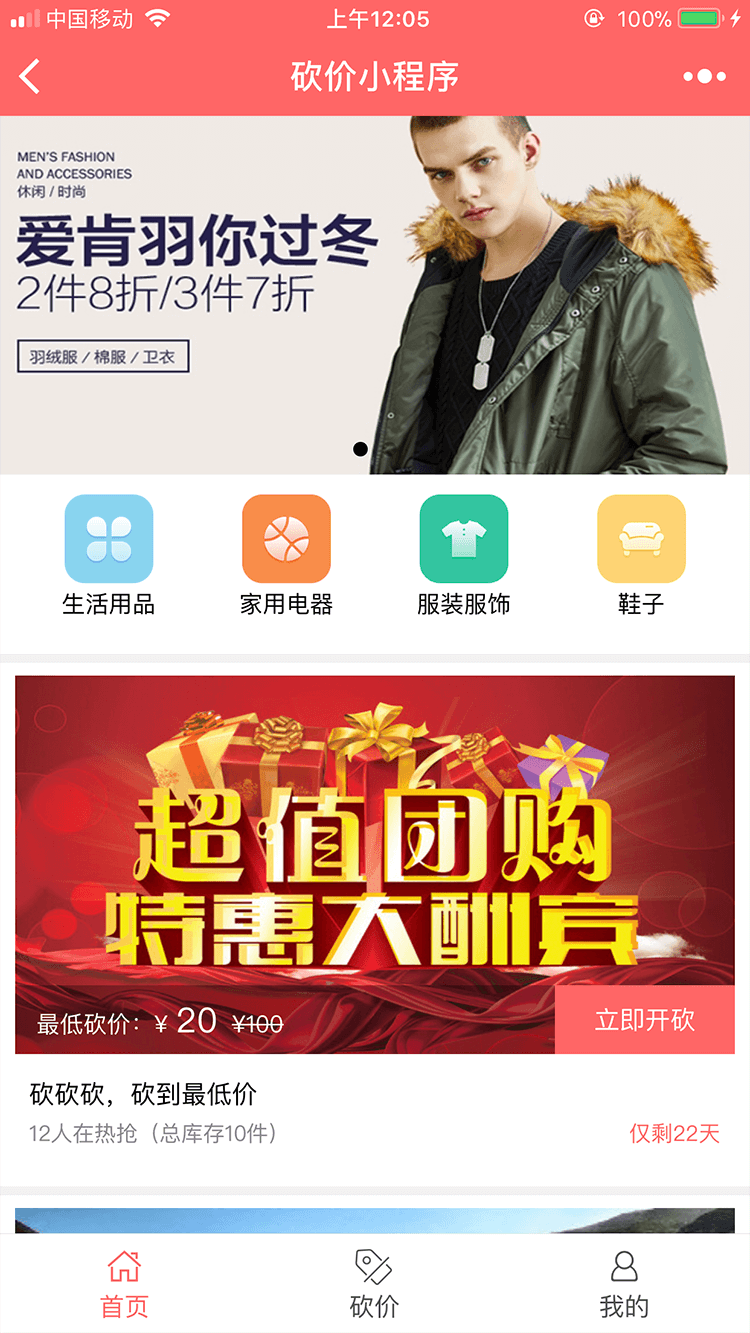Image resolution: width=750 pixels, height=1333 pixels.
Task: Open the 爱肯羽你过冬 fashion banner
Action: click(375, 294)
